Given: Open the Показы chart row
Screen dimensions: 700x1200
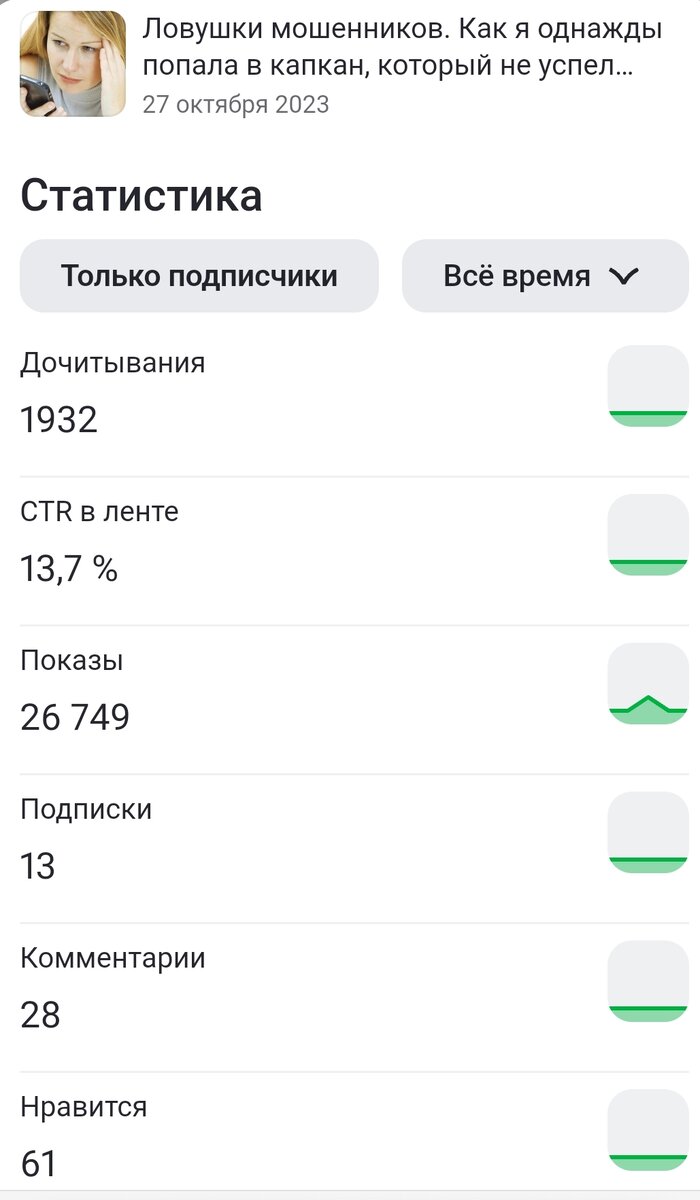Looking at the screenshot, I should pyautogui.click(x=350, y=690).
